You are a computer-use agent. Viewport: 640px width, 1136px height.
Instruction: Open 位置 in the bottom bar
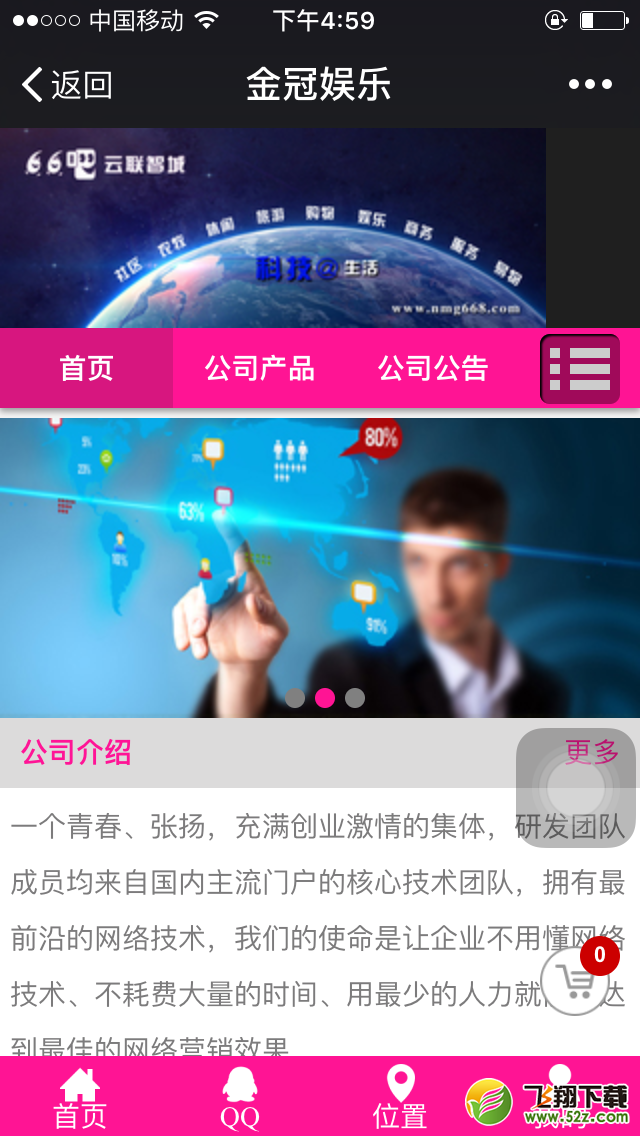pos(400,1099)
